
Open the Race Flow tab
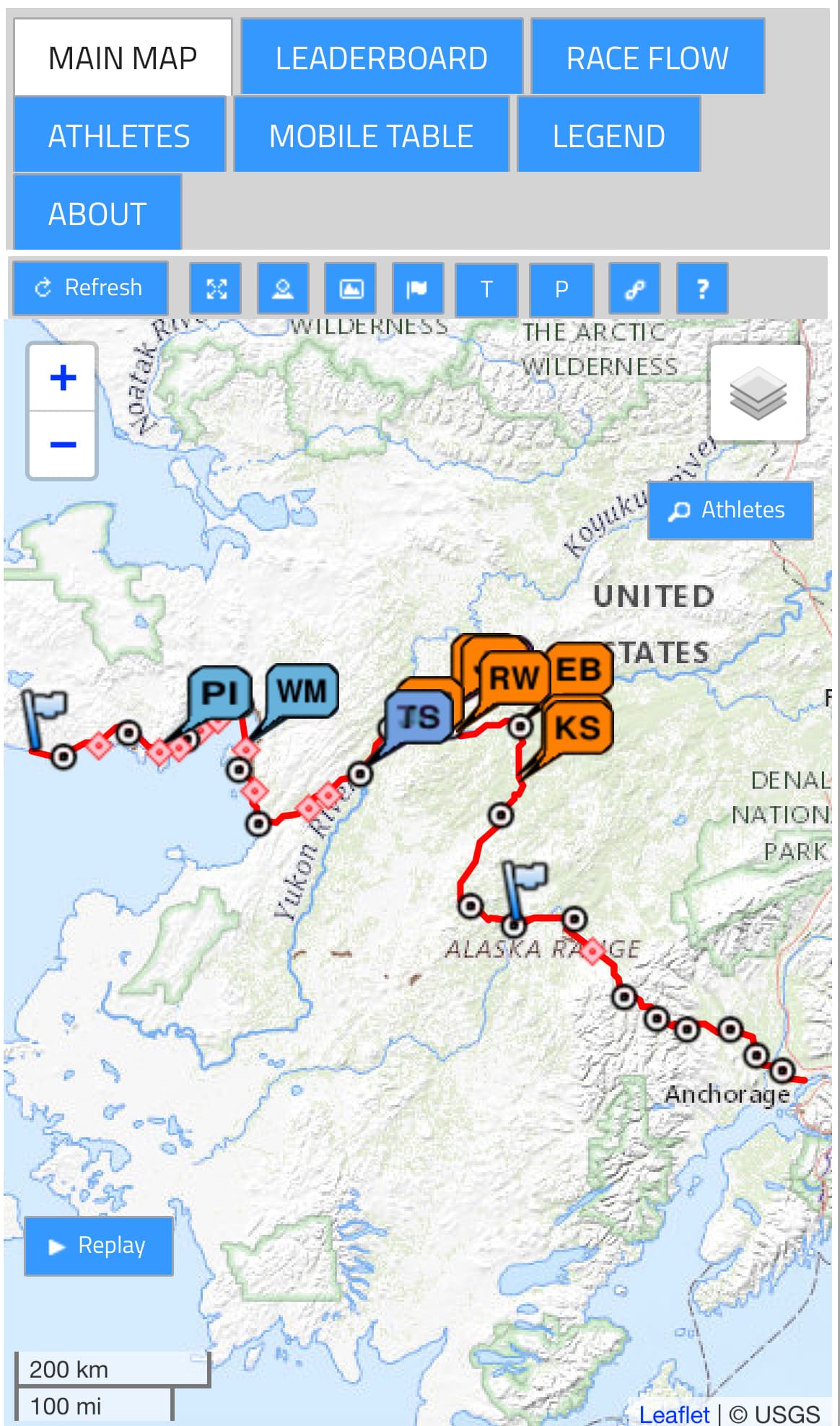[647, 58]
